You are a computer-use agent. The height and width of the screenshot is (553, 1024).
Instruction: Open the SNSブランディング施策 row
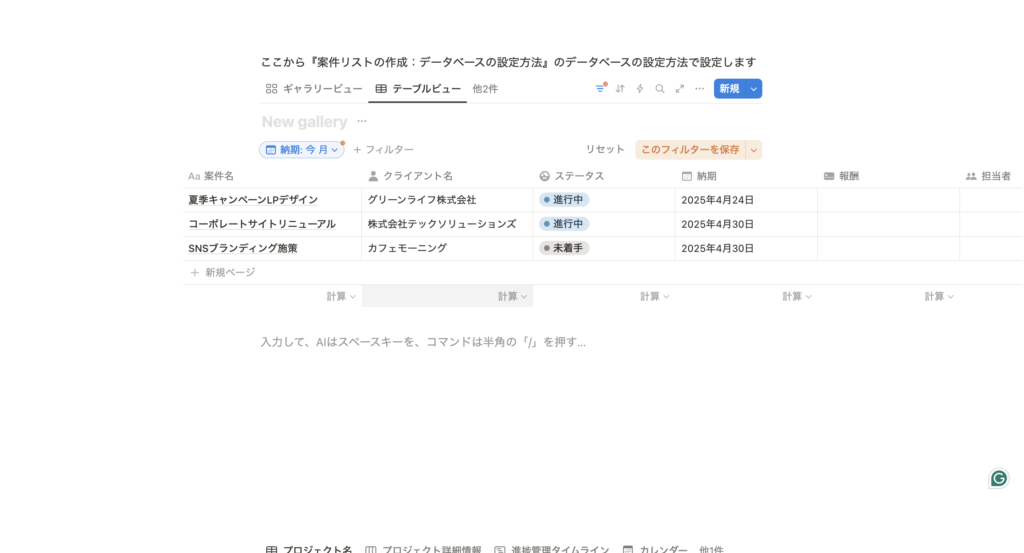point(243,248)
